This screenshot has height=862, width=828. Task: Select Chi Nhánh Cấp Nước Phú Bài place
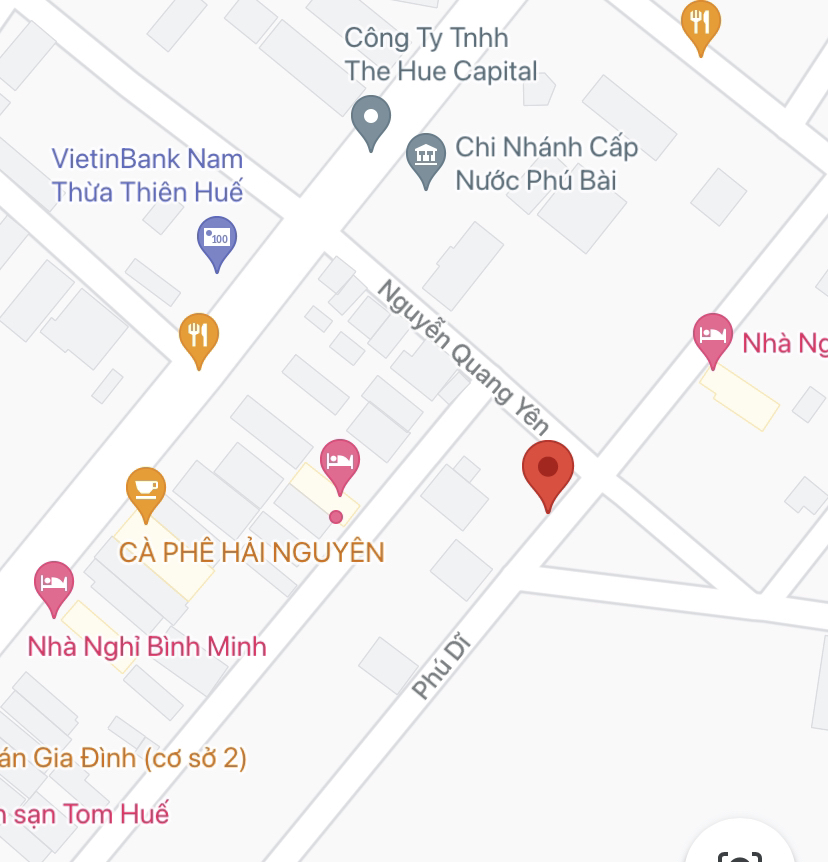point(426,158)
